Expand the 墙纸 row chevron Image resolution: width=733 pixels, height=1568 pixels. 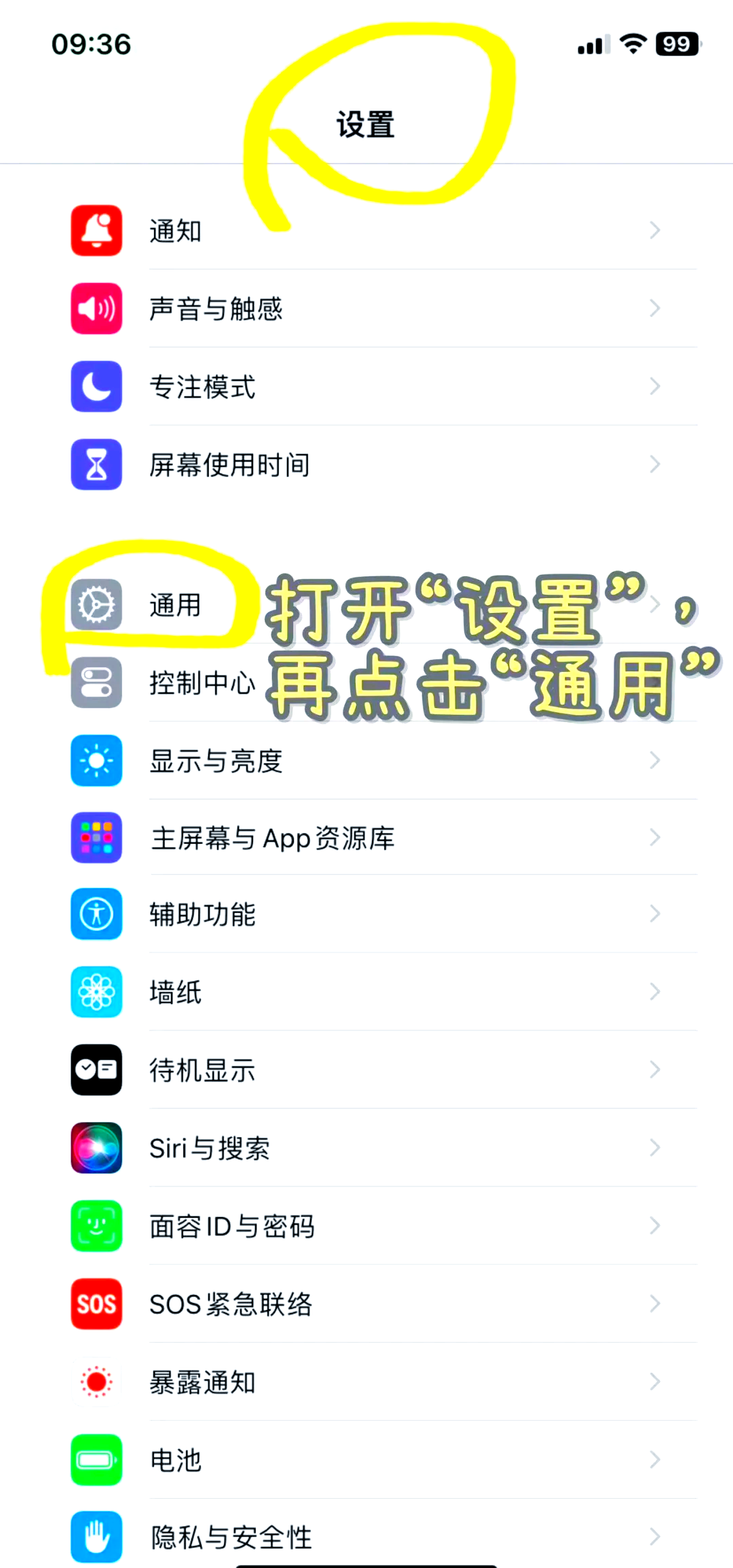tap(654, 991)
